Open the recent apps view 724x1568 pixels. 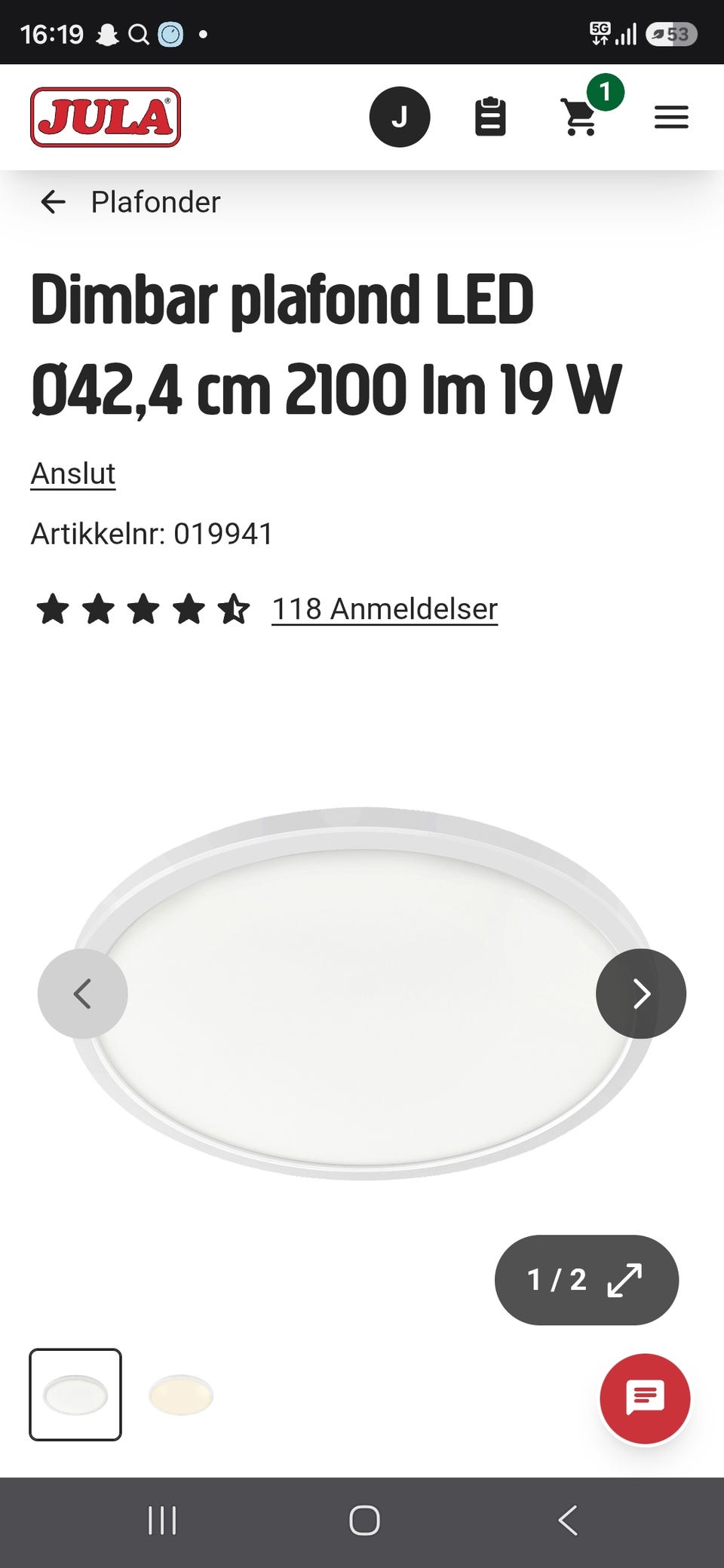(x=162, y=1521)
